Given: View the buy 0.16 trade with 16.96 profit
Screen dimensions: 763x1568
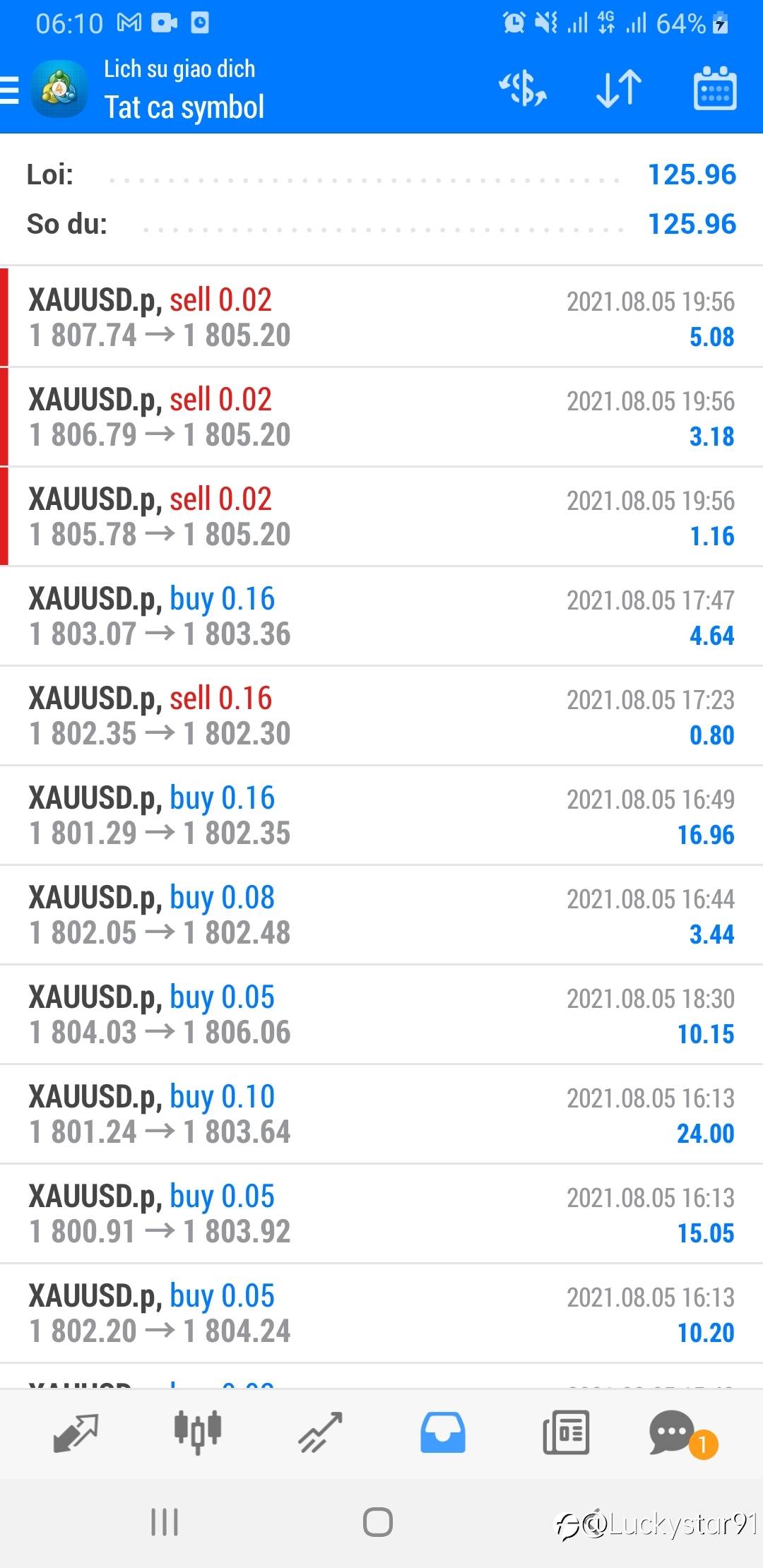Looking at the screenshot, I should click(381, 815).
